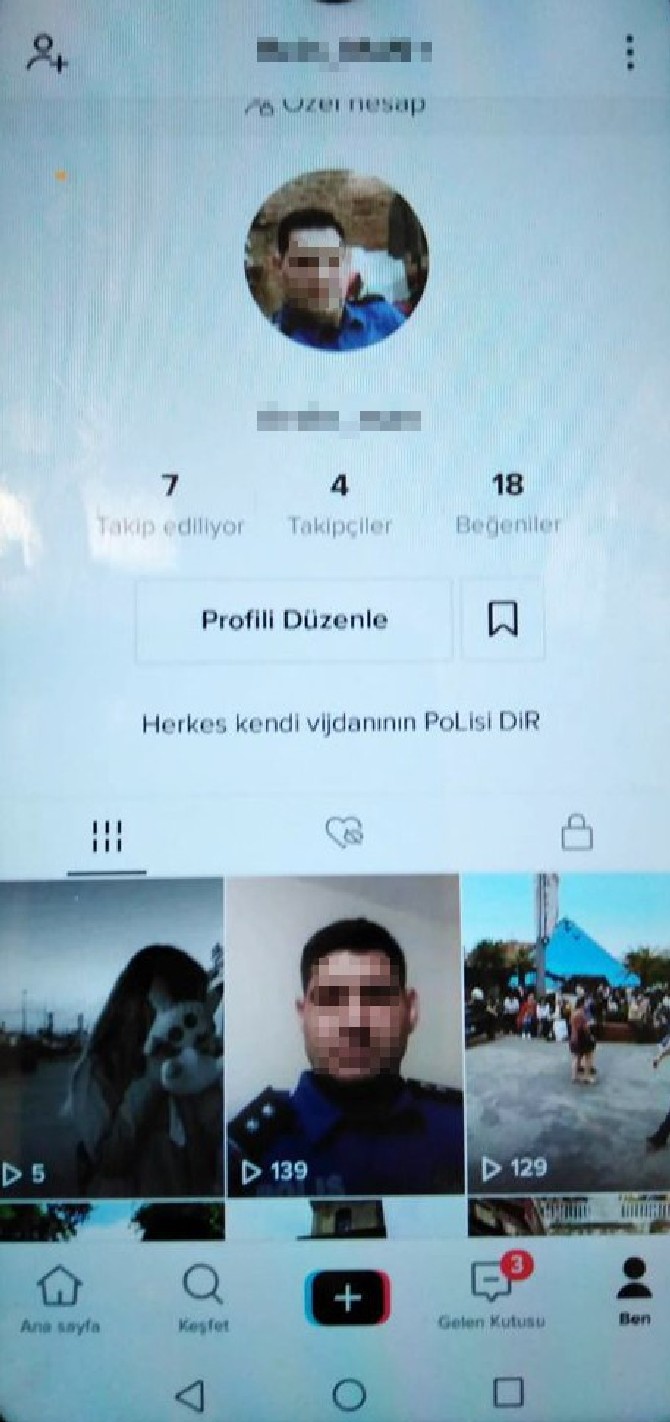Open the add friends icon
Screen dimensions: 670x1422
pyautogui.click(x=46, y=53)
